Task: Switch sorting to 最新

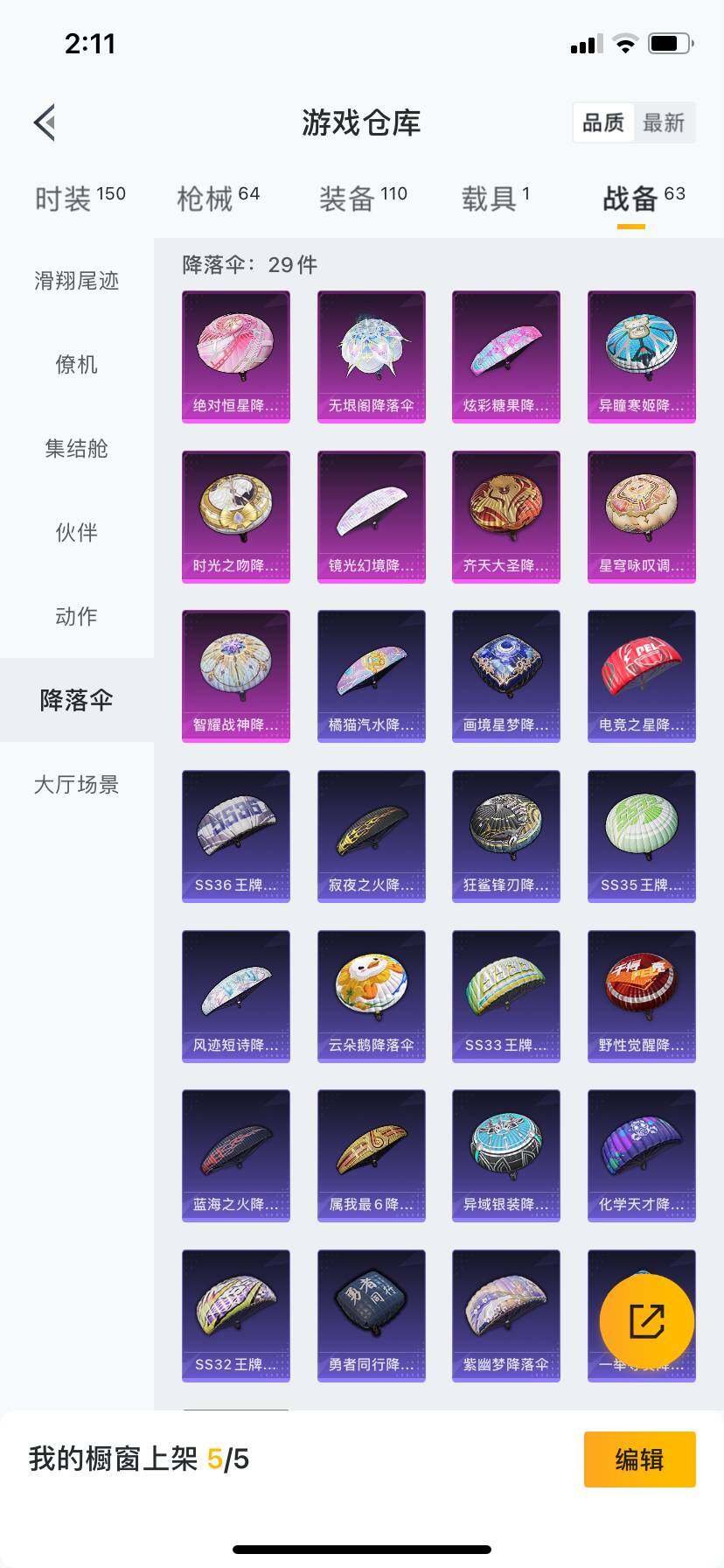Action: (665, 122)
